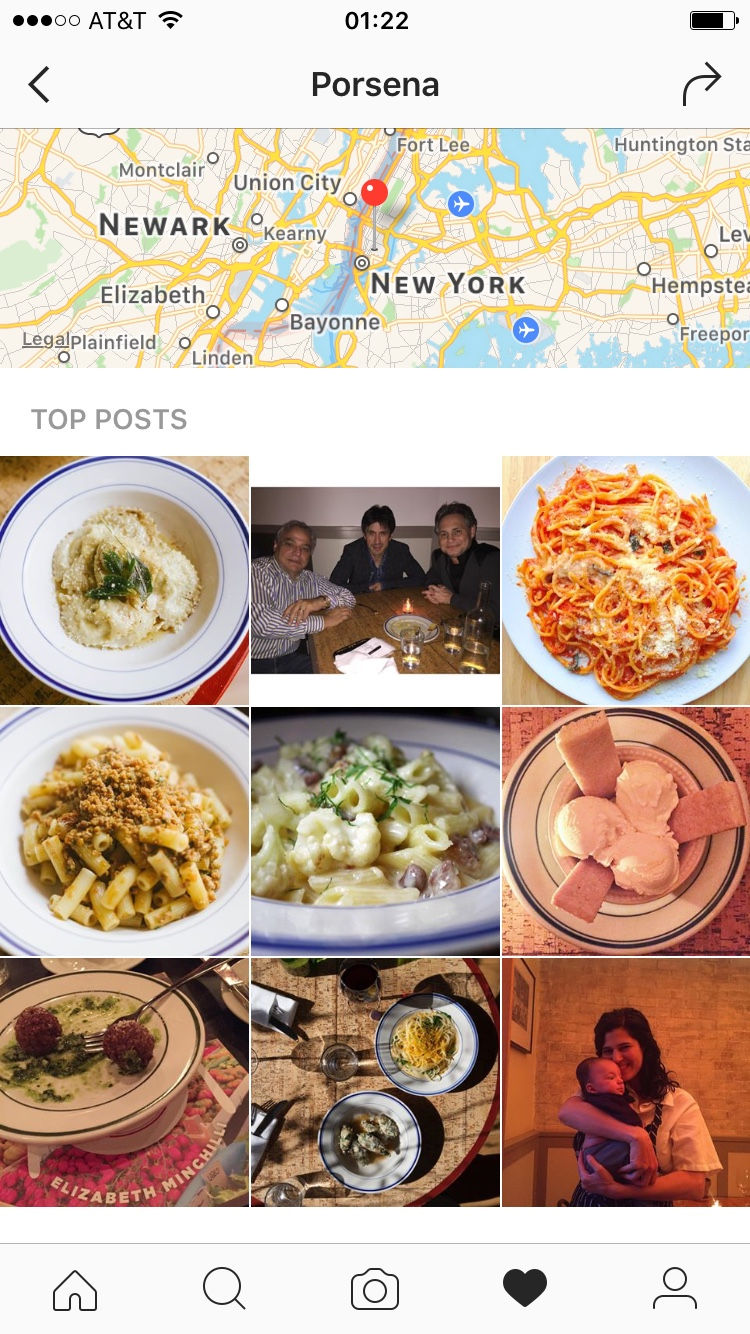Switch to the Home feed tab
750x1334 pixels.
point(75,1289)
